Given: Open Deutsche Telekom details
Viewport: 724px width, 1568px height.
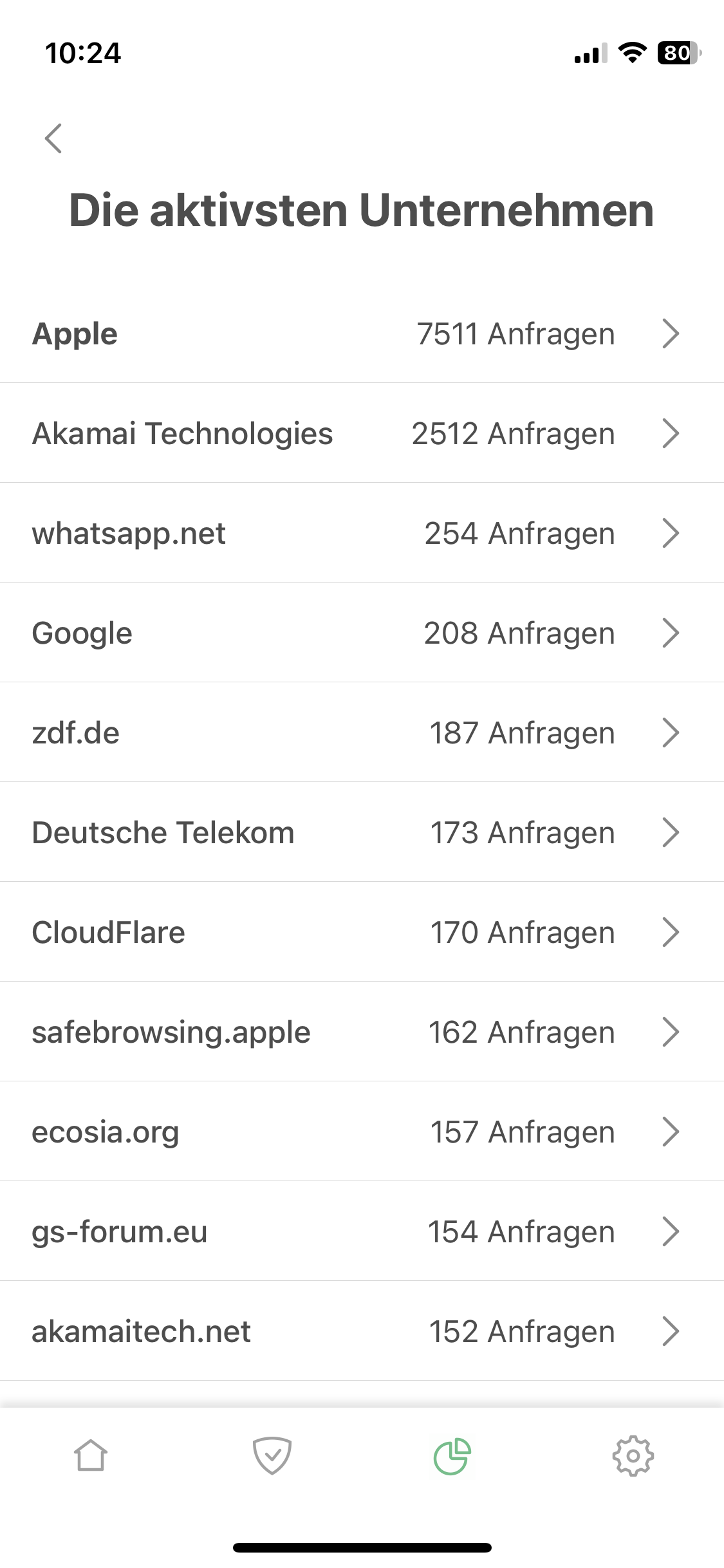Looking at the screenshot, I should pyautogui.click(x=362, y=832).
